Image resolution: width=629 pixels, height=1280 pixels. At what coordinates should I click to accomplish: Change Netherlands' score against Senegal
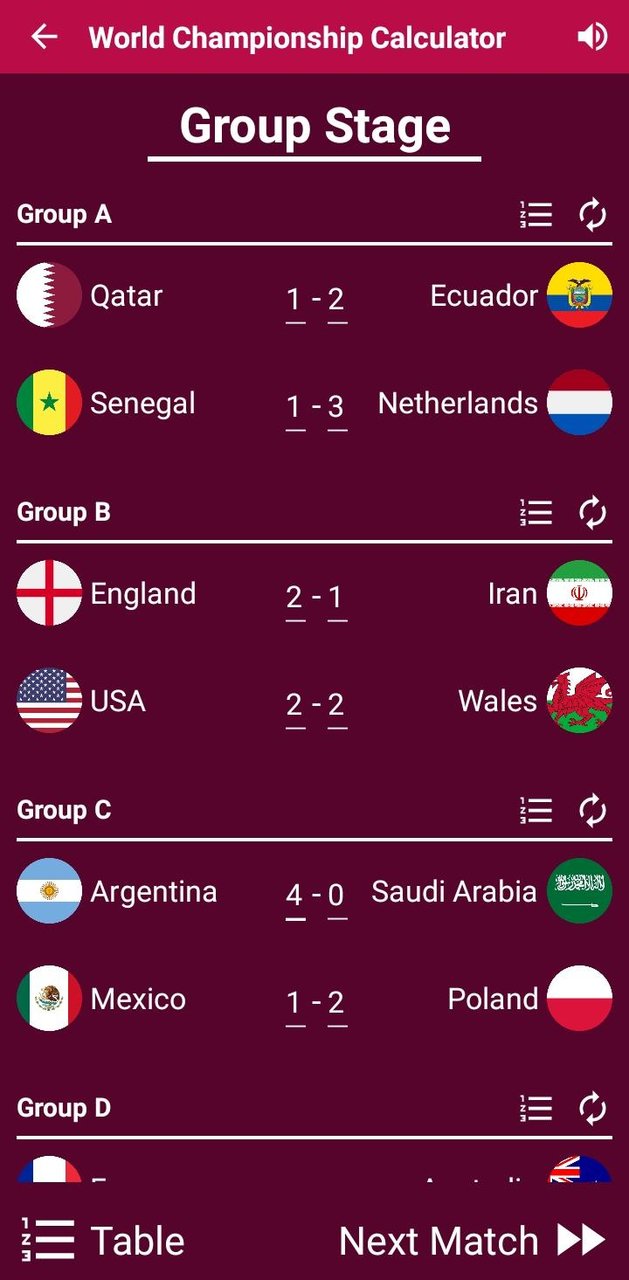point(337,407)
